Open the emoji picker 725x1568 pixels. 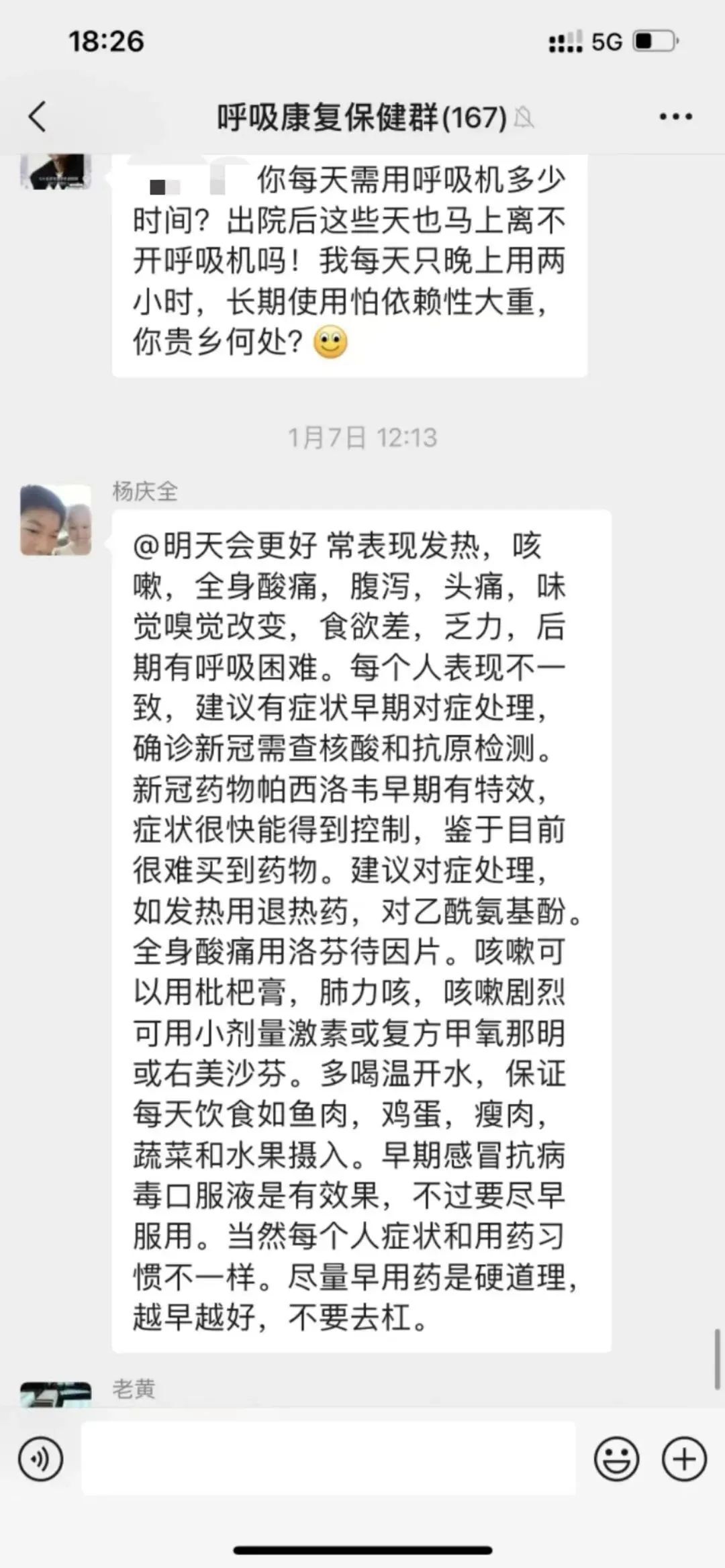(x=616, y=1459)
